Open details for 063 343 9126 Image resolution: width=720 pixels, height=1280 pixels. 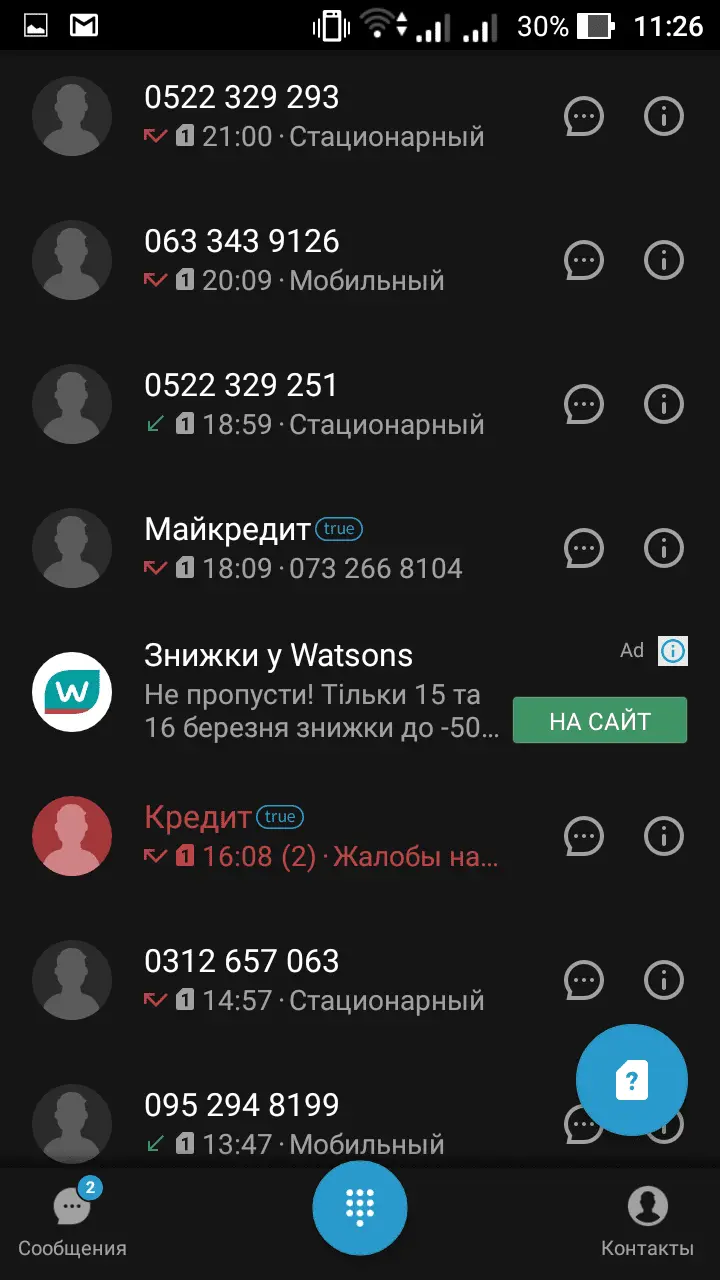click(663, 261)
